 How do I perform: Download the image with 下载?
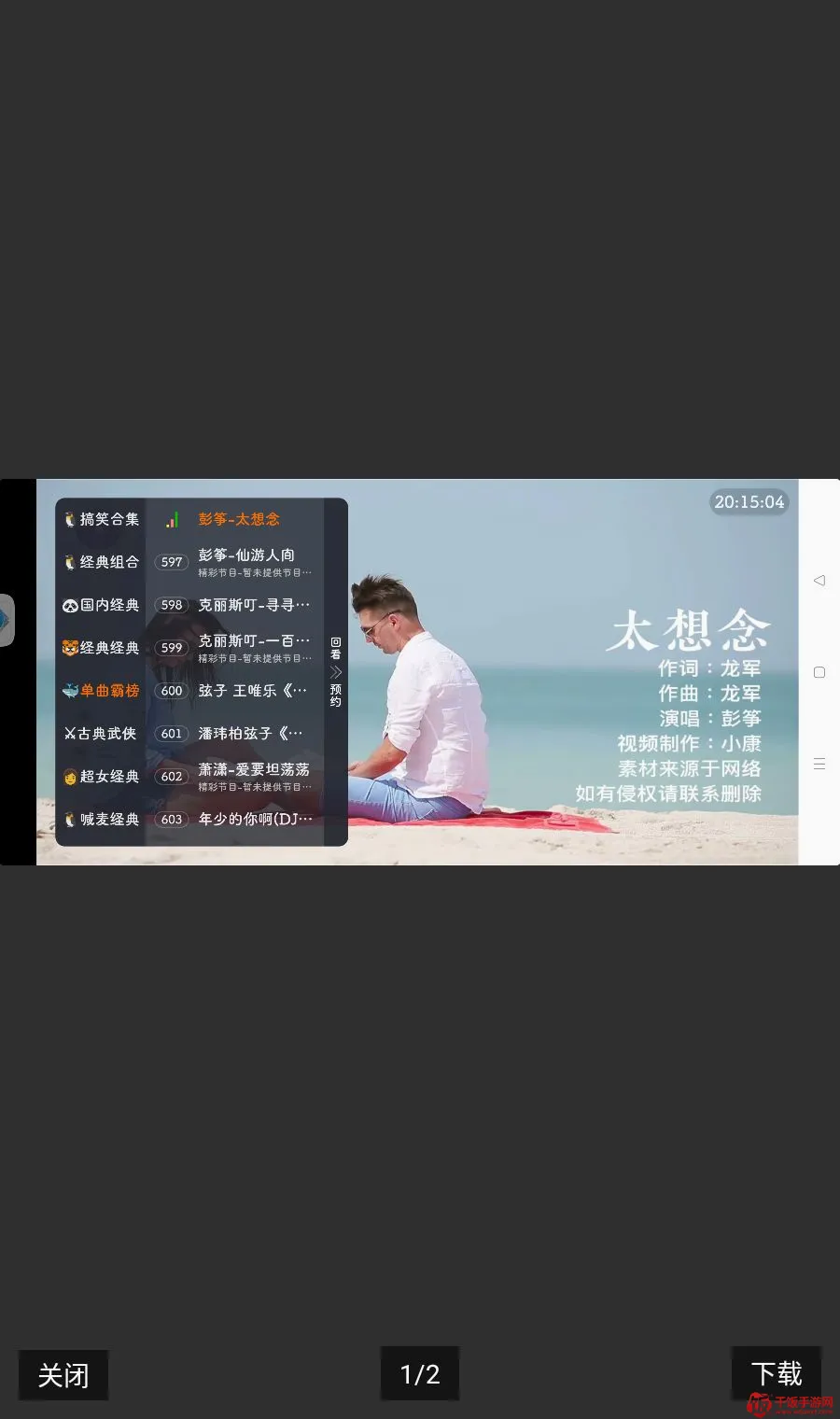777,1373
